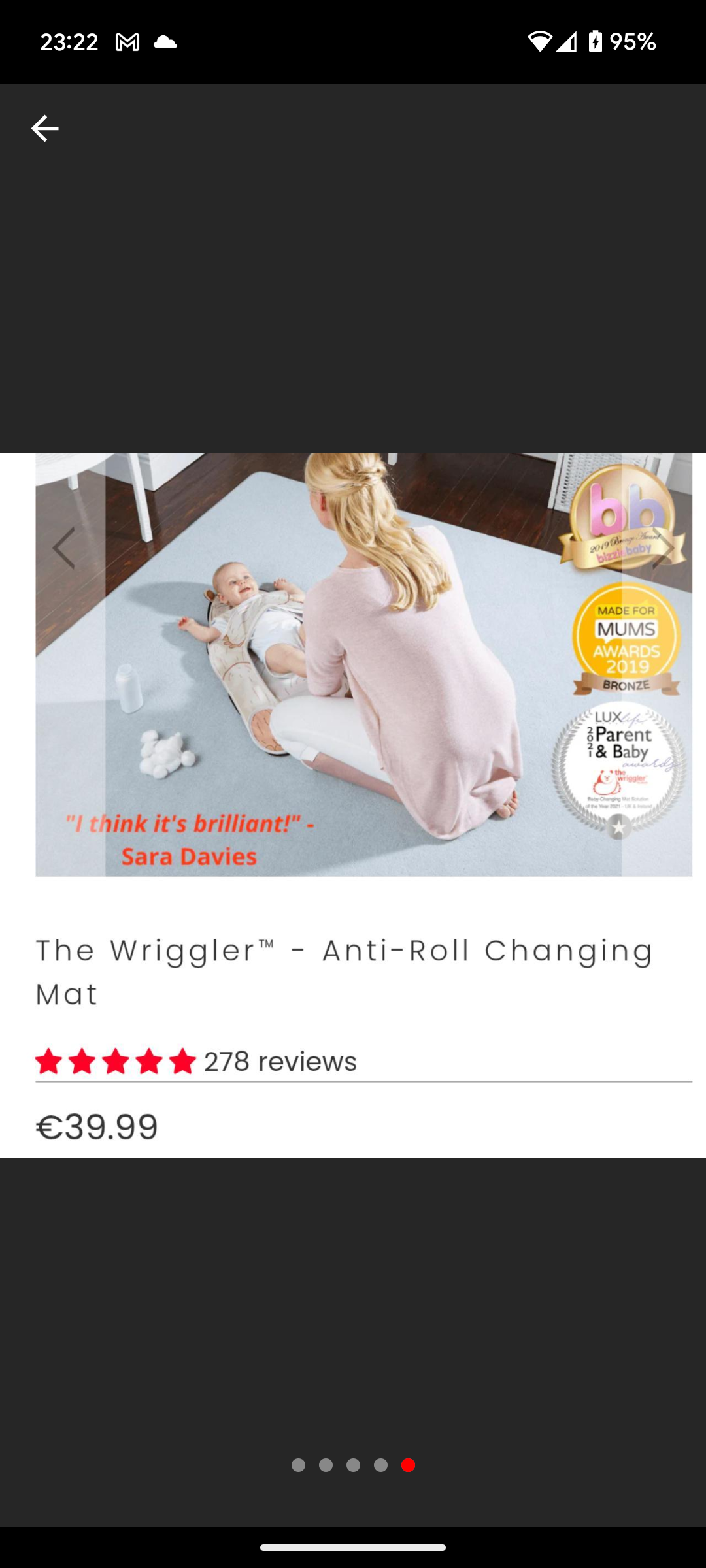Go back using the top-left arrow
706x1568 pixels.
tap(44, 128)
